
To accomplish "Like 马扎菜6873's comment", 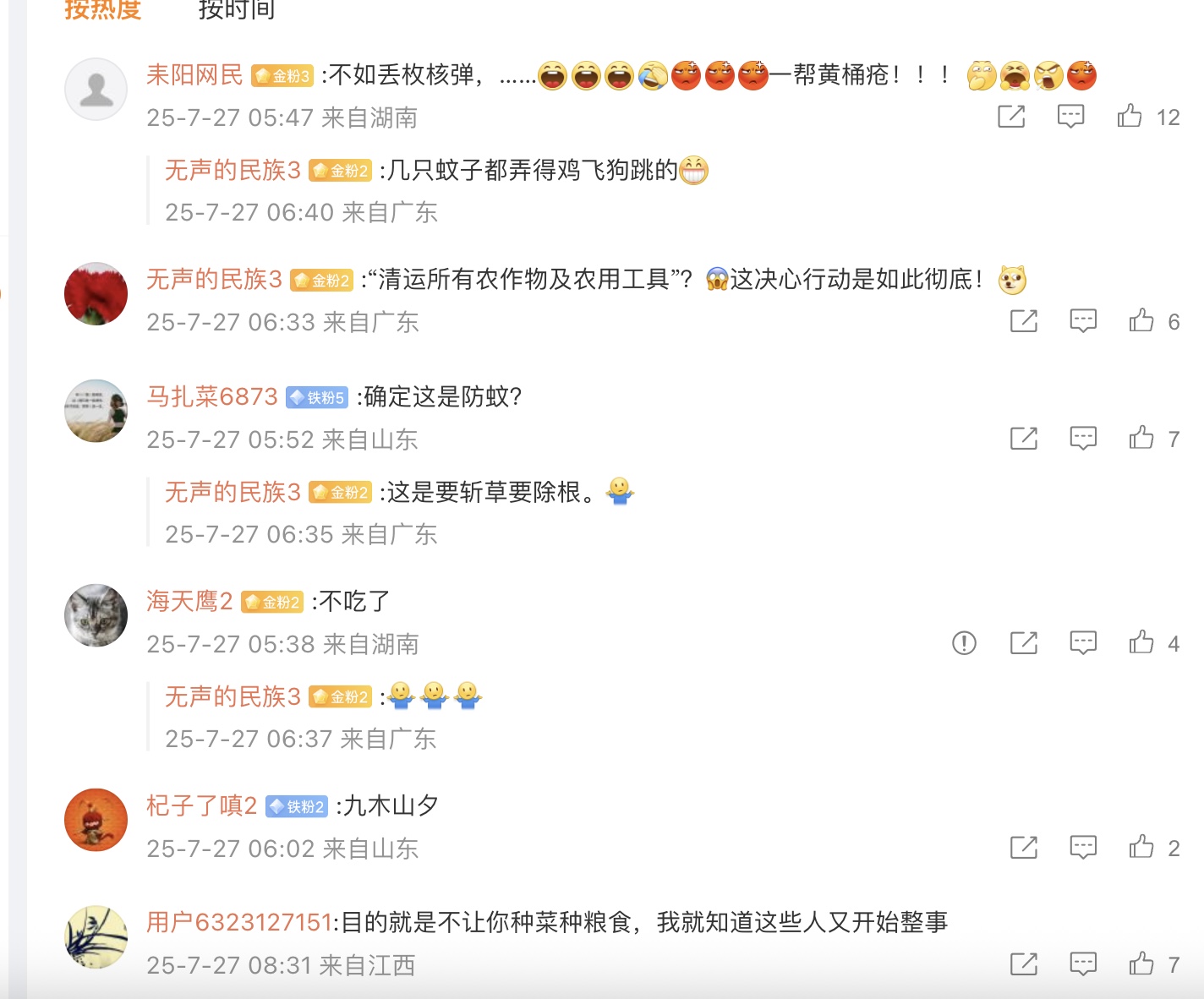I will [1141, 438].
